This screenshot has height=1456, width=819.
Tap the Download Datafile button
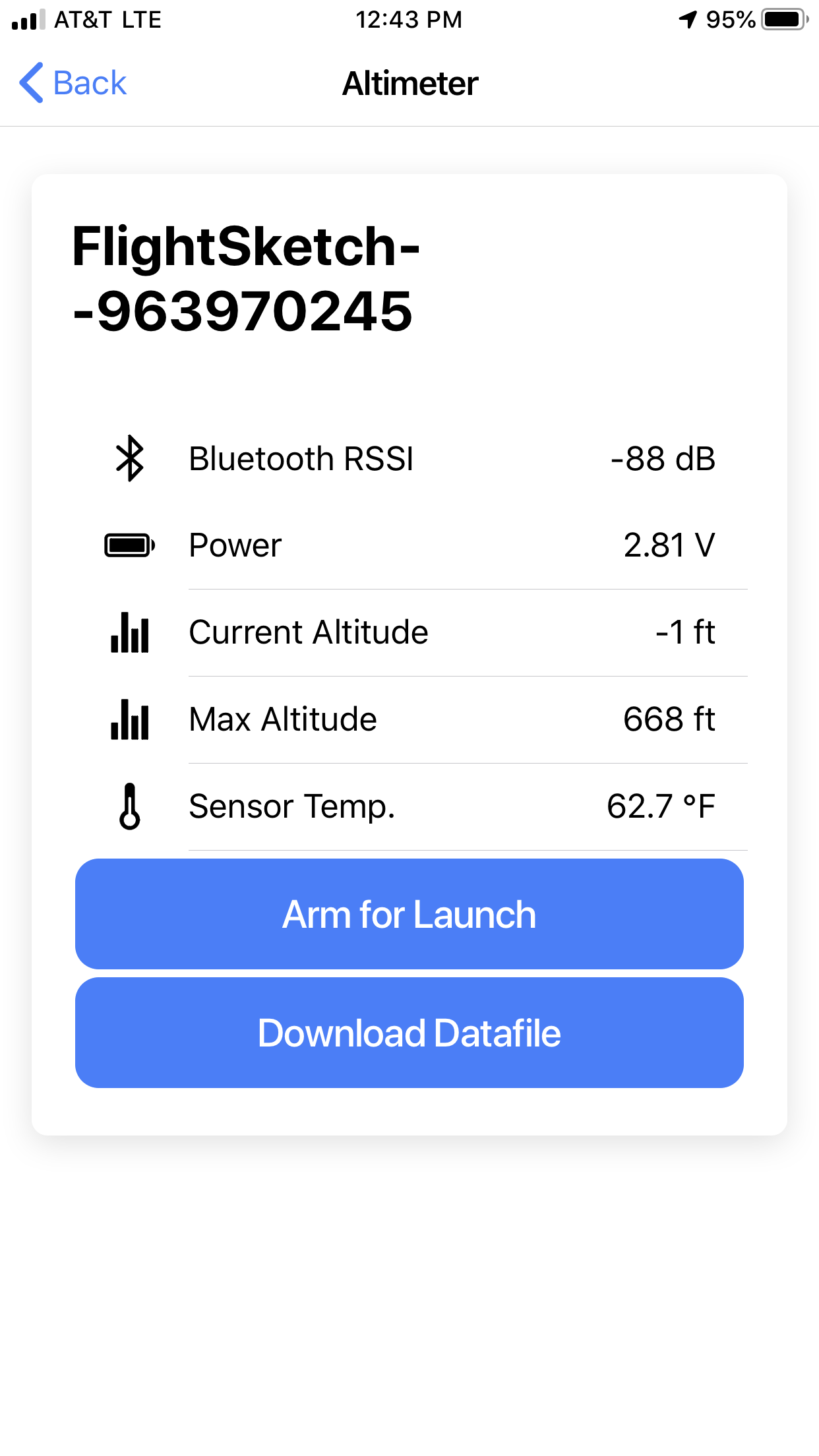pyautogui.click(x=409, y=1033)
